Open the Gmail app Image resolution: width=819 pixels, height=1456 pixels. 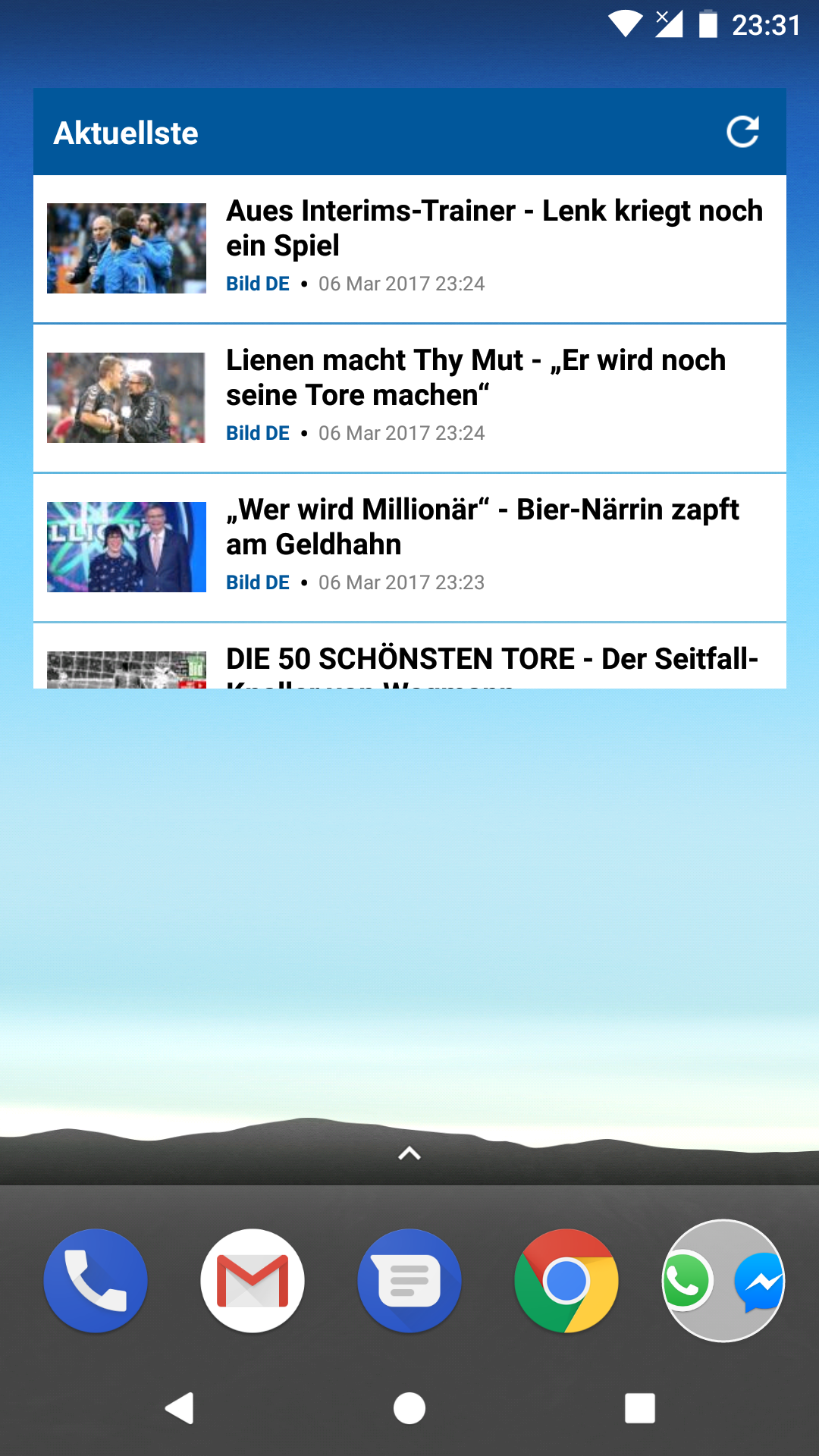tap(253, 1281)
